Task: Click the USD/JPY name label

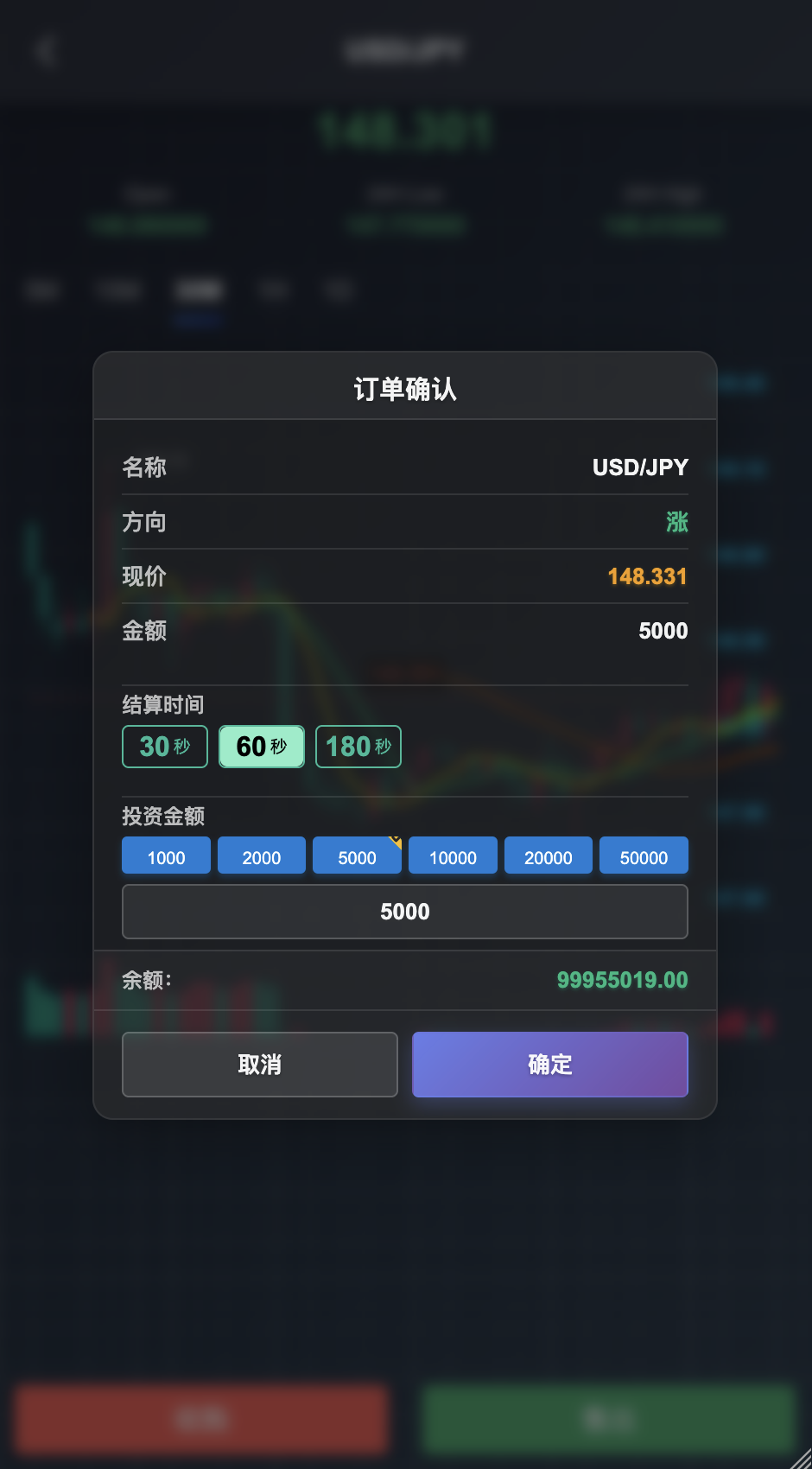Action: (x=640, y=467)
